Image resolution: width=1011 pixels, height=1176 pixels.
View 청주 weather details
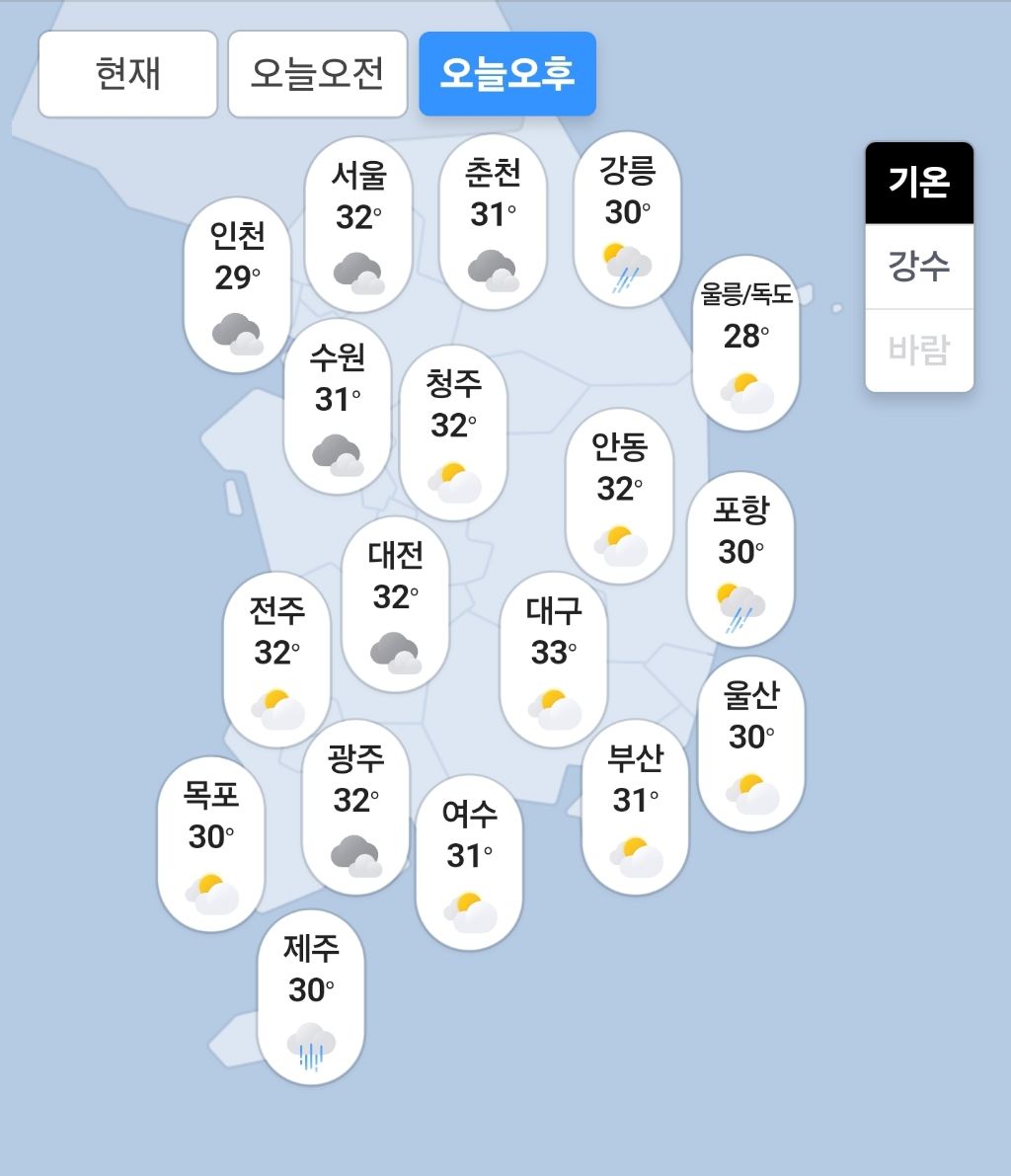point(453,431)
